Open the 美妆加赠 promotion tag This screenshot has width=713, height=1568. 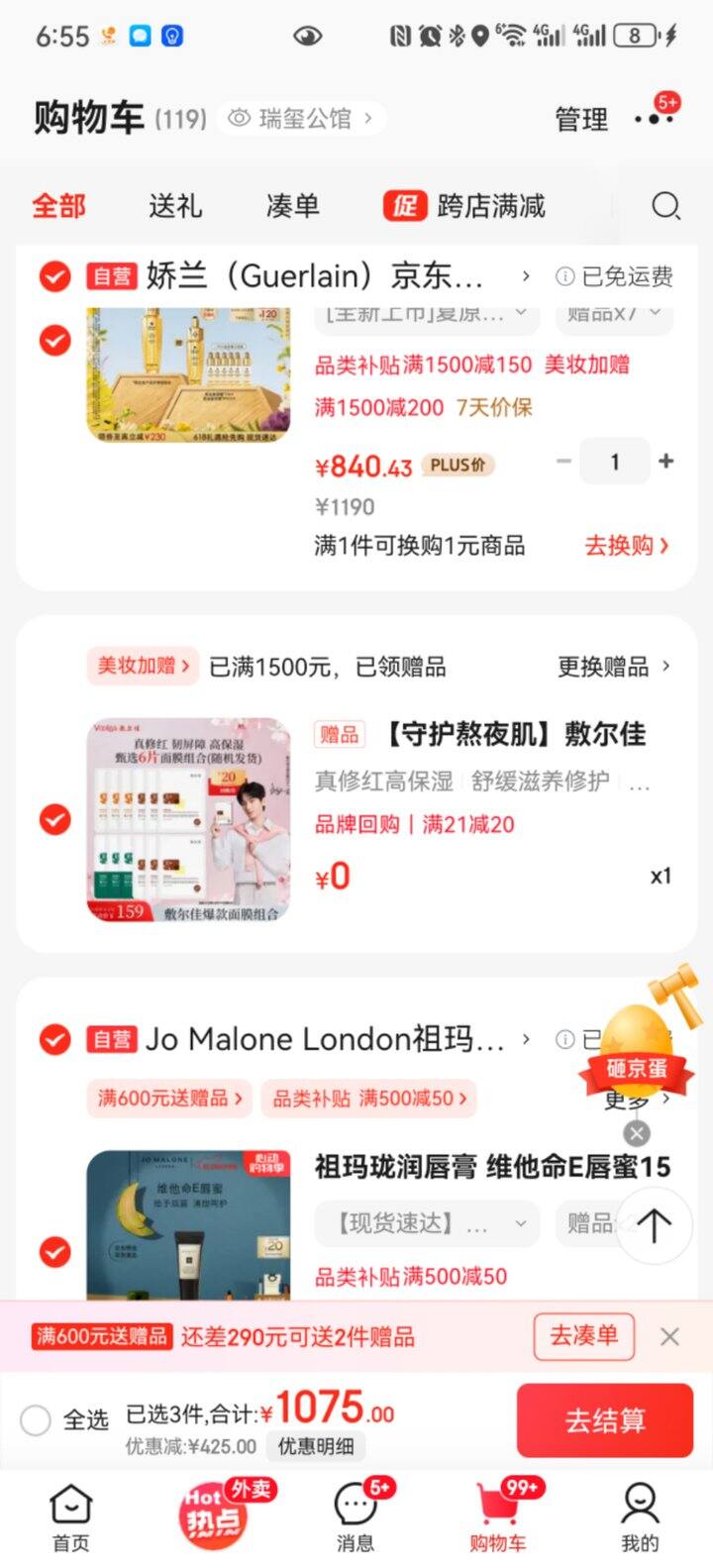(143, 666)
